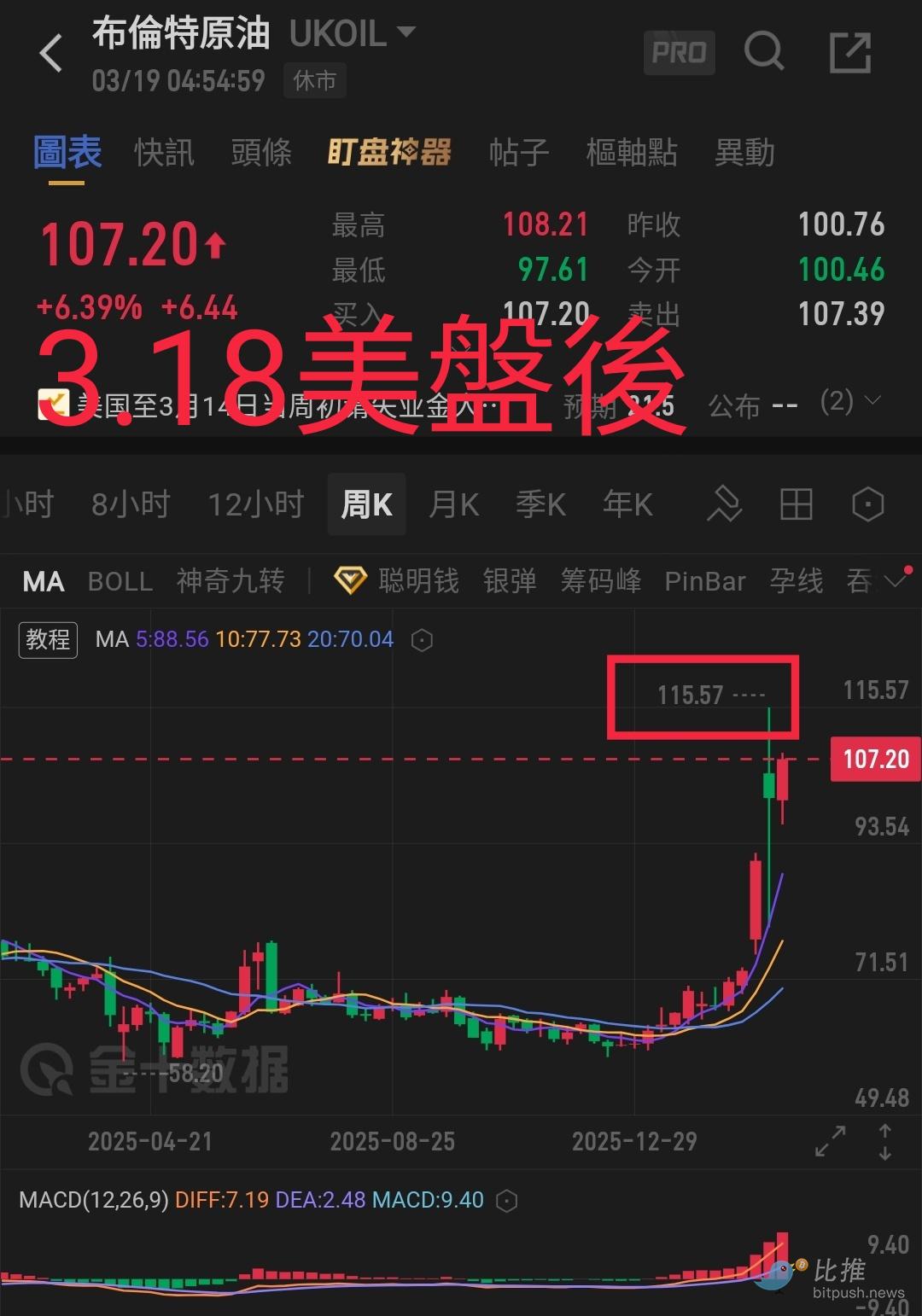Open search with the magnifier icon

pyautogui.click(x=763, y=52)
